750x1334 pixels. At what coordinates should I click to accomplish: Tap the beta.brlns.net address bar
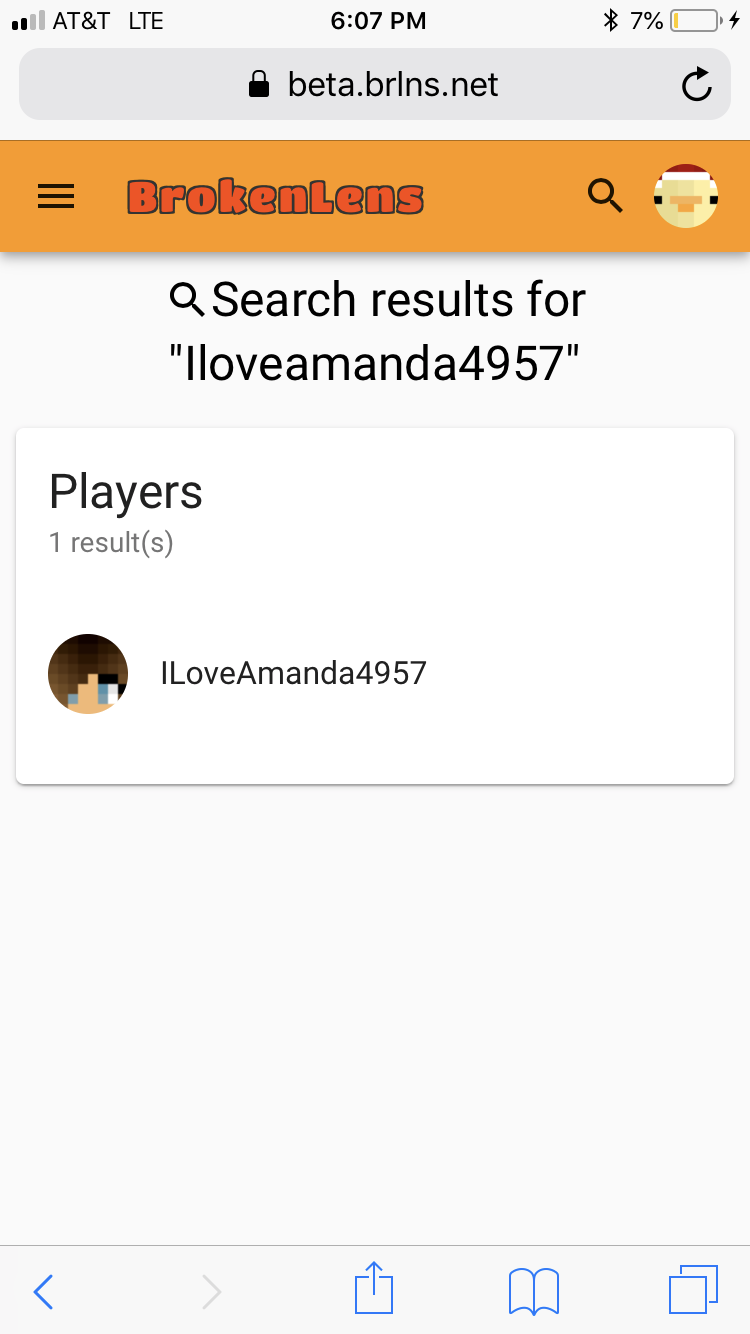click(375, 84)
